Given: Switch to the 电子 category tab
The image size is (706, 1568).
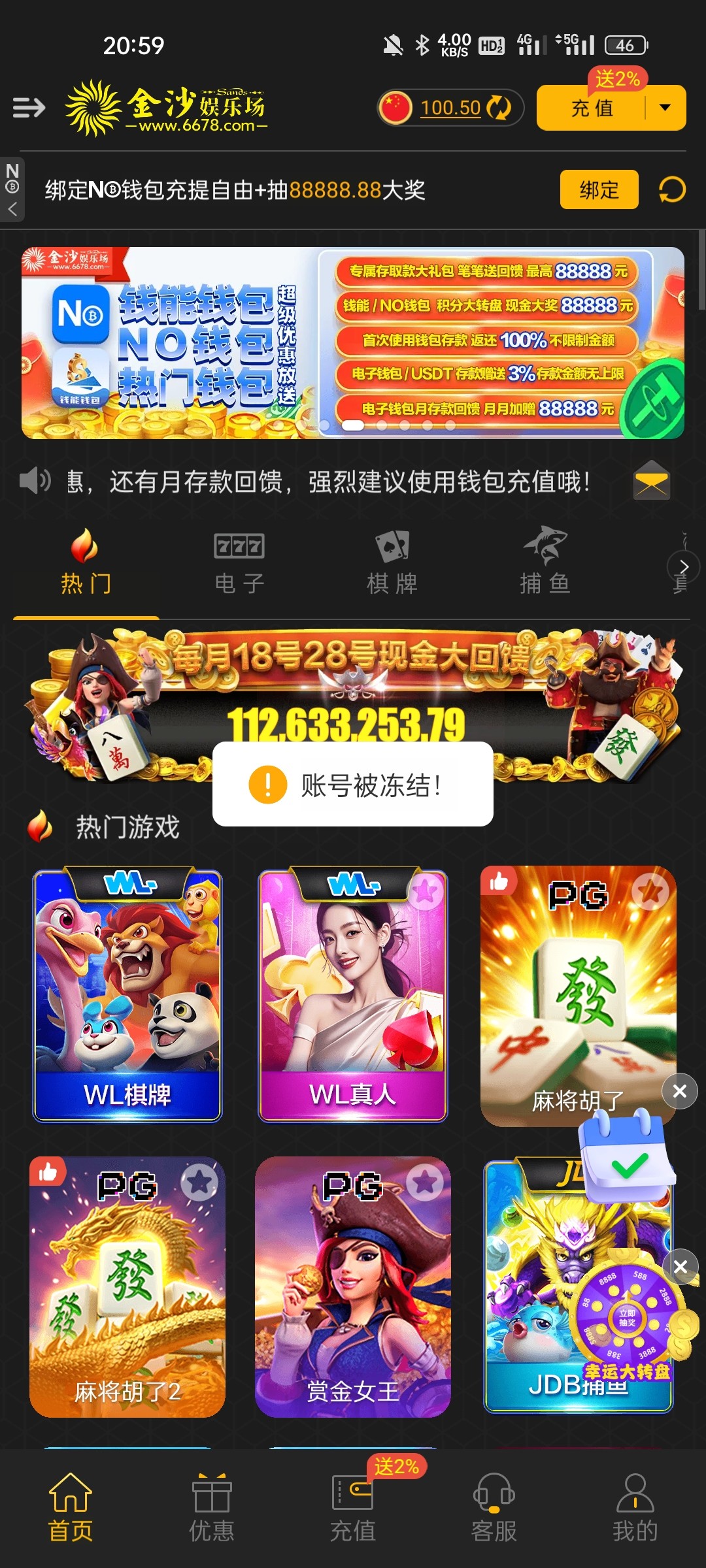Looking at the screenshot, I should (239, 563).
